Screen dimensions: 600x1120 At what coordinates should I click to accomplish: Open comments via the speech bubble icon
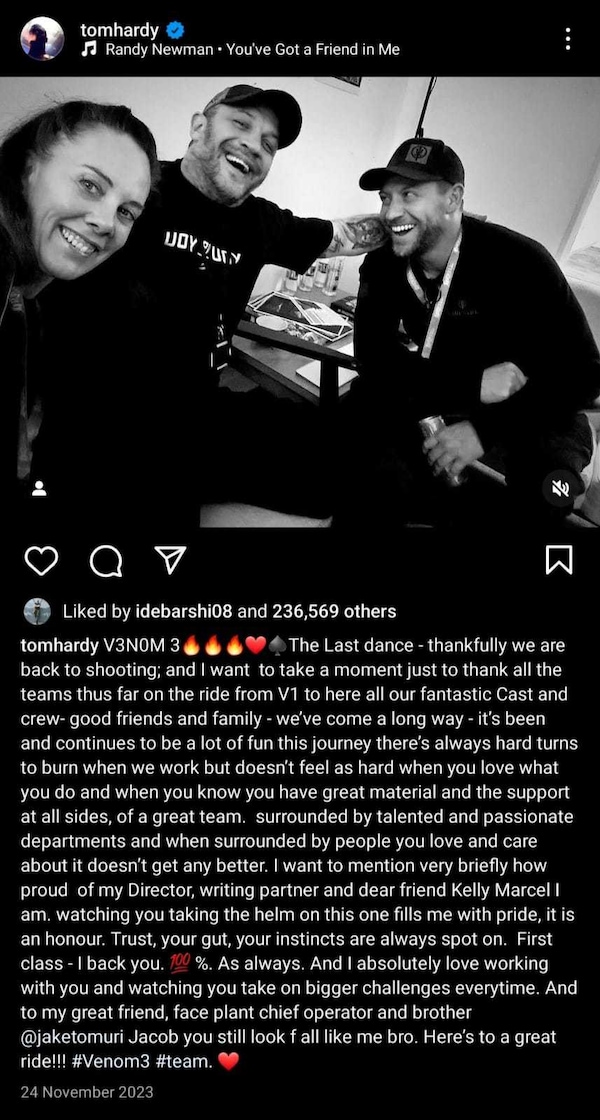click(105, 561)
